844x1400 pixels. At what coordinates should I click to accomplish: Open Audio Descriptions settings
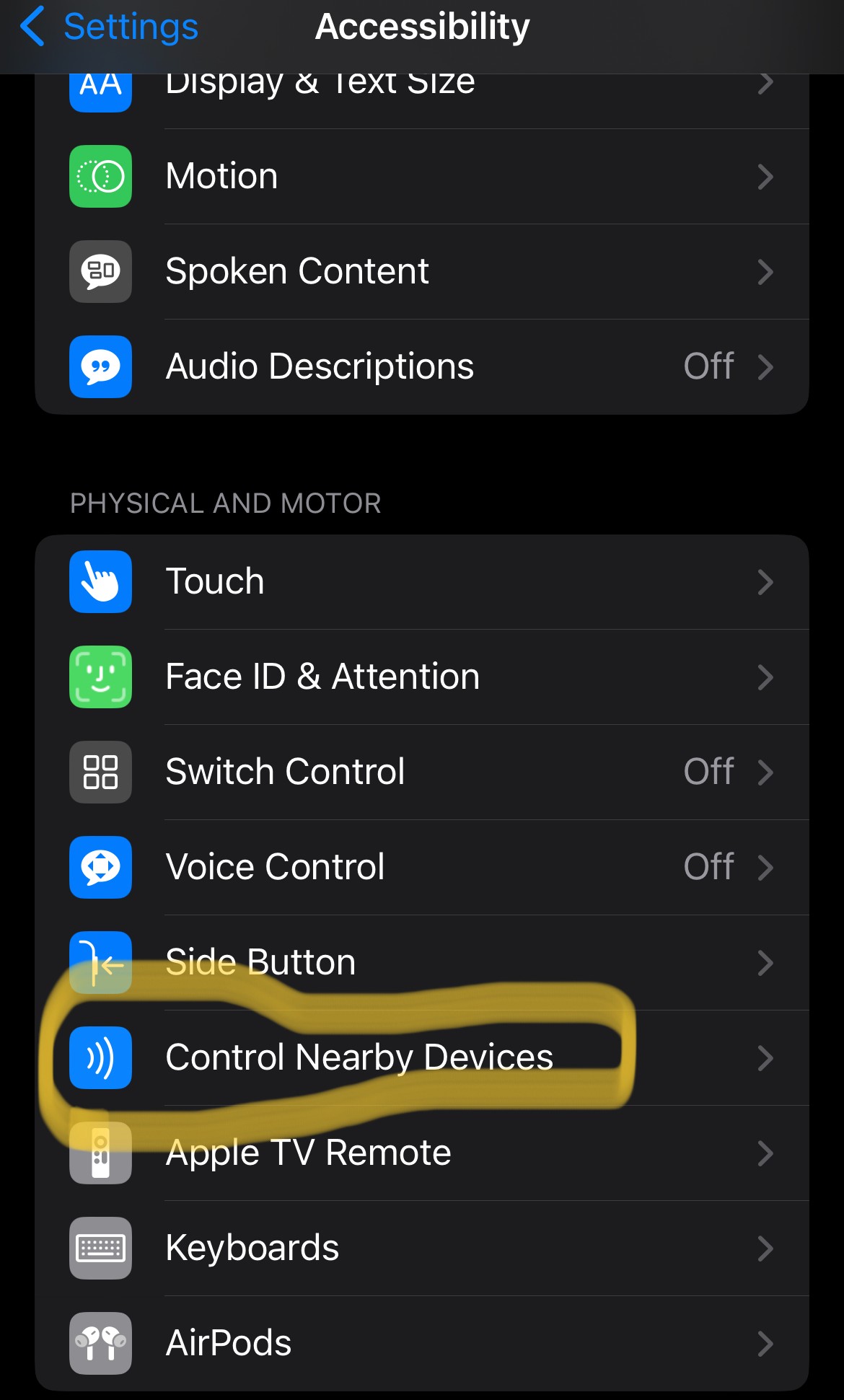click(422, 367)
